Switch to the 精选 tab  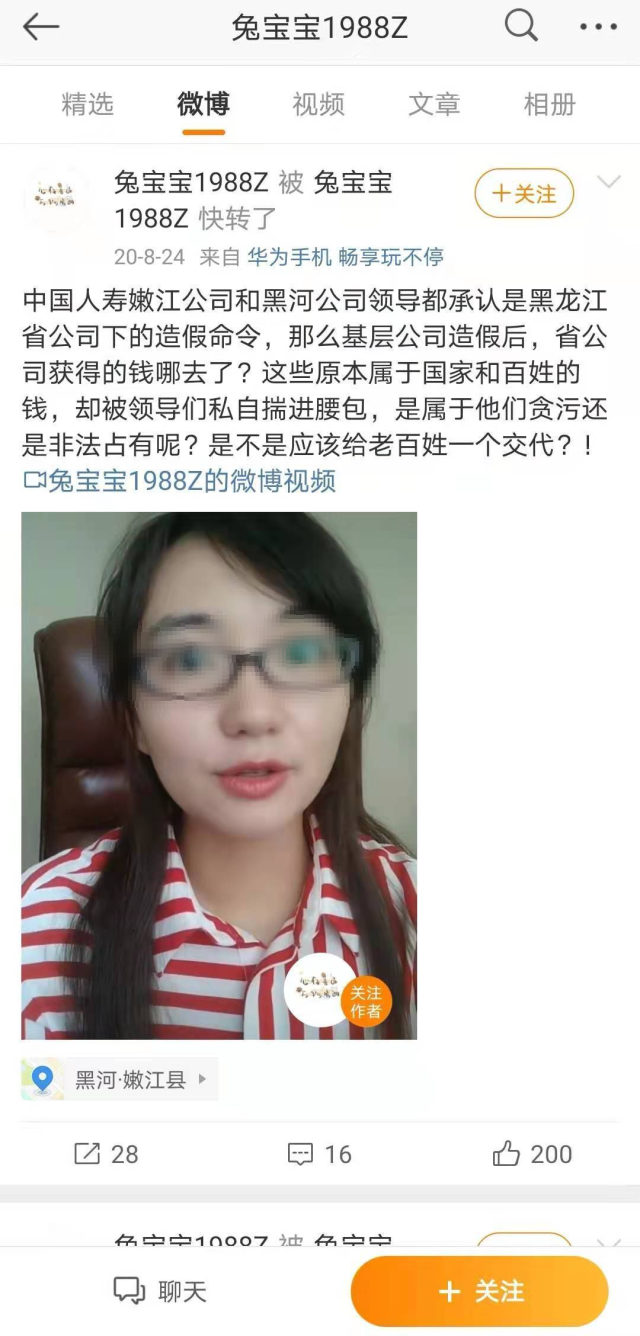coord(88,104)
